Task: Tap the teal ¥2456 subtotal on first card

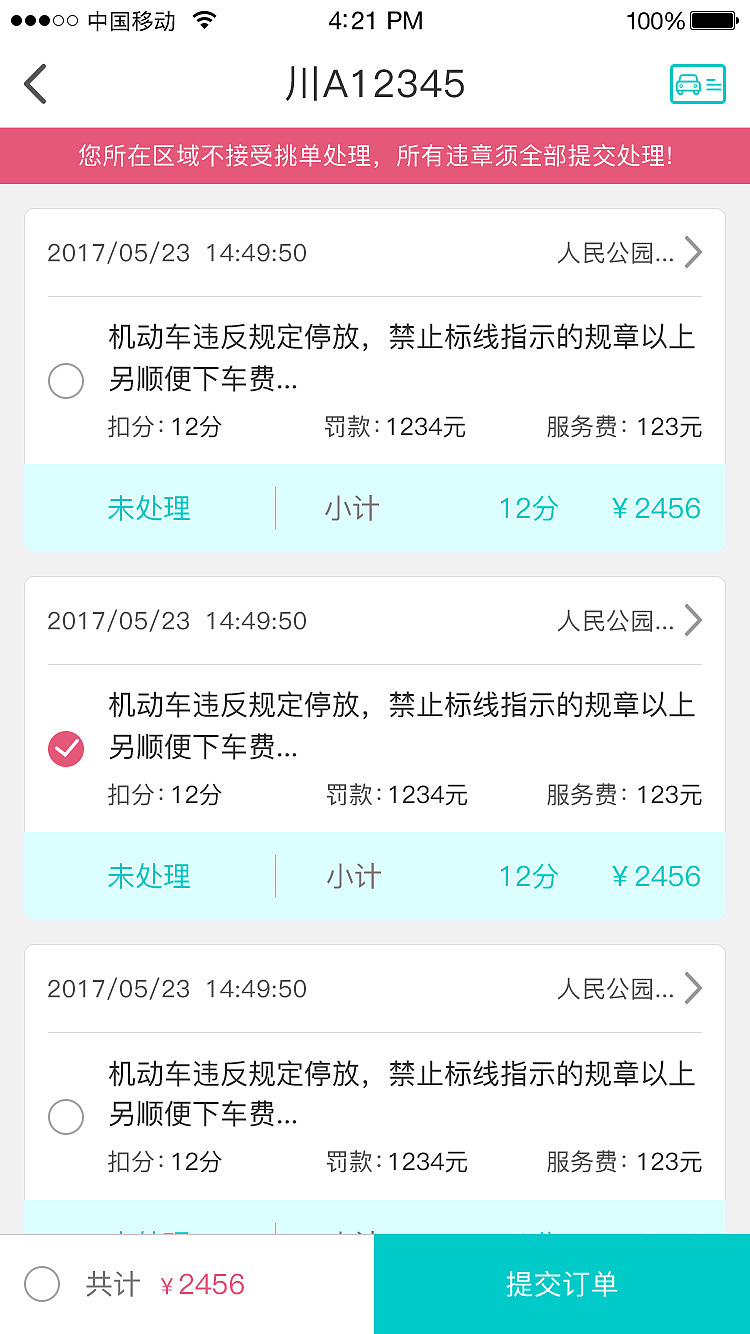Action: (655, 508)
